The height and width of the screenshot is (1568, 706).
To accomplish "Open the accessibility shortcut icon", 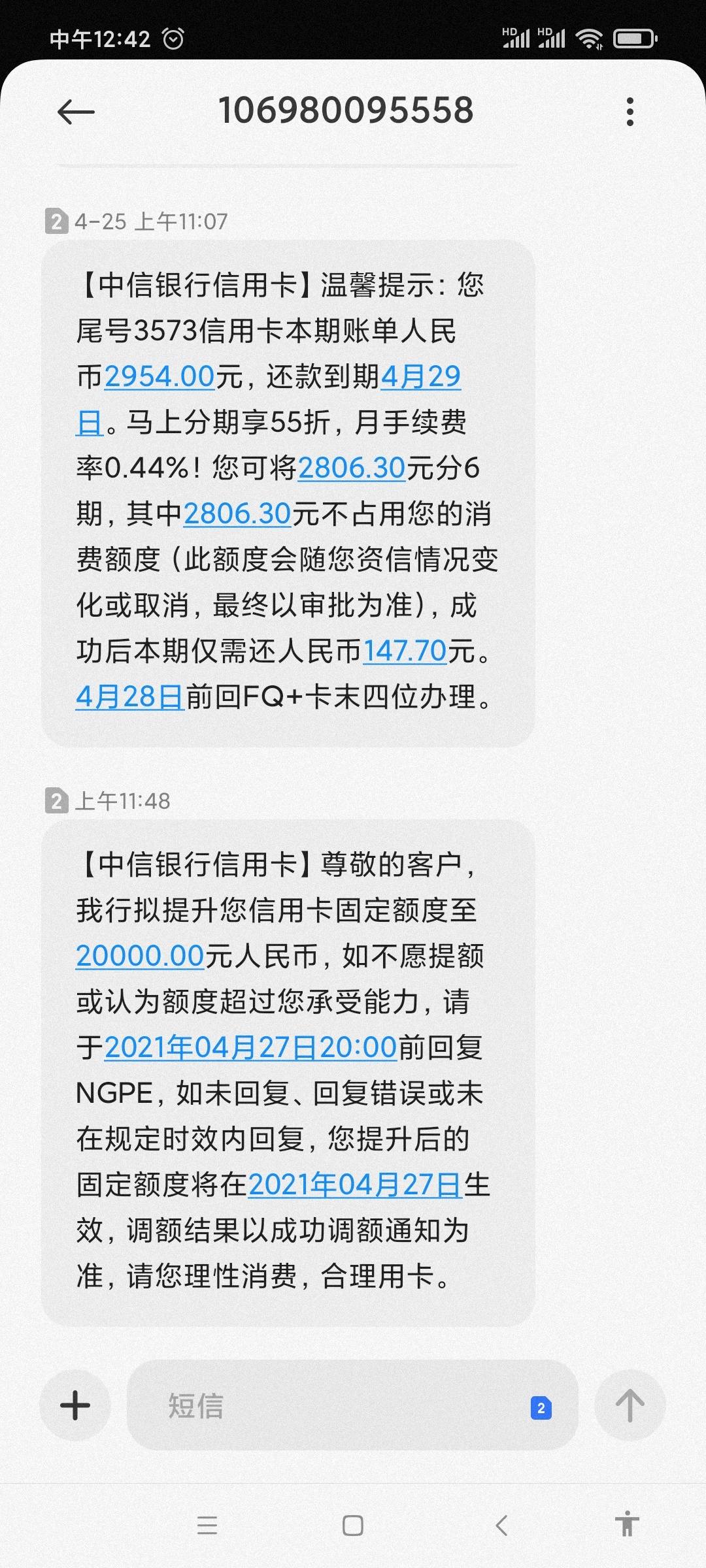I will [627, 1524].
